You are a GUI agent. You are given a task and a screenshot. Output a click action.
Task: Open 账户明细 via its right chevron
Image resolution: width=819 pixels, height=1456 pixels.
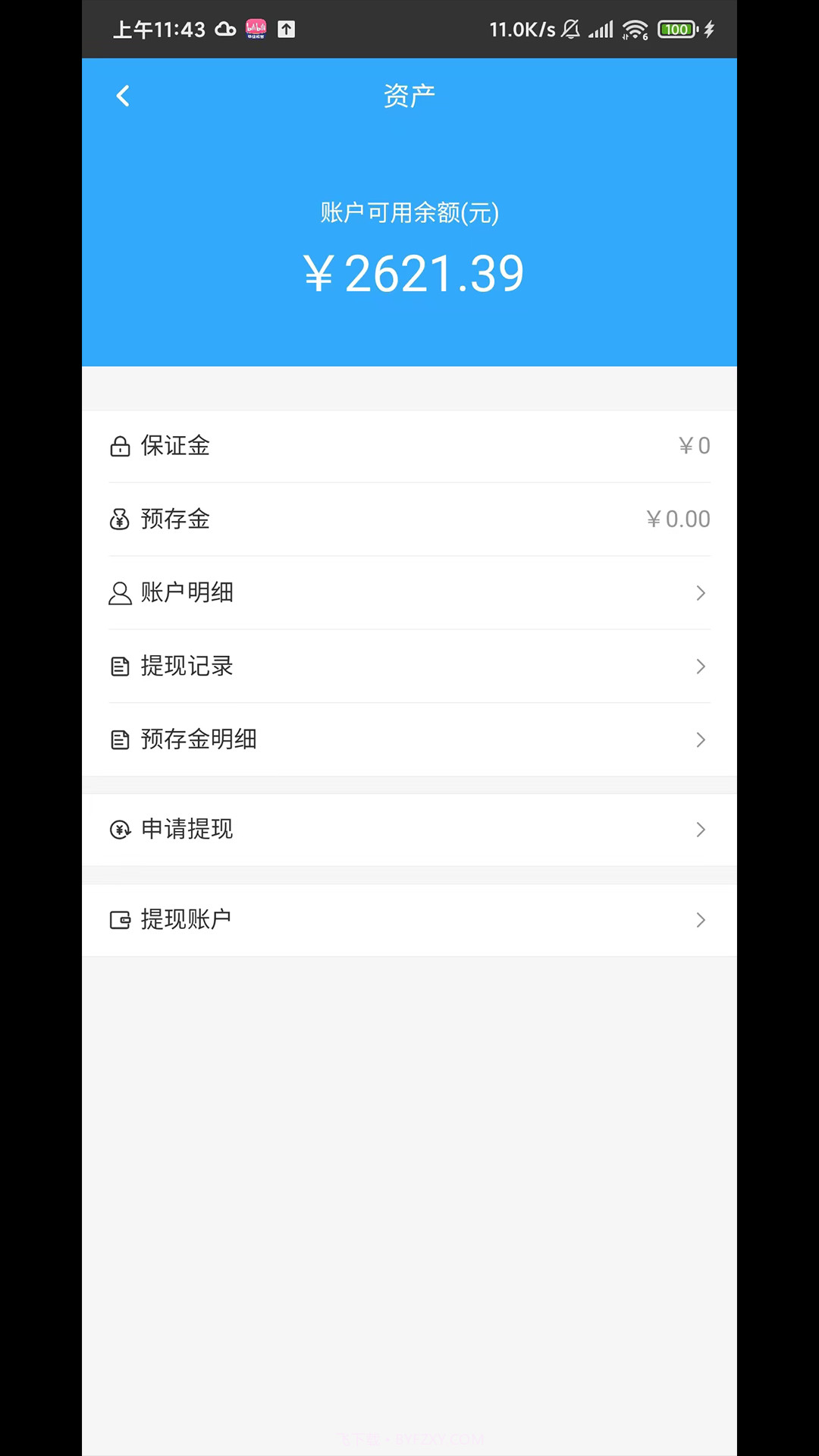click(x=700, y=593)
